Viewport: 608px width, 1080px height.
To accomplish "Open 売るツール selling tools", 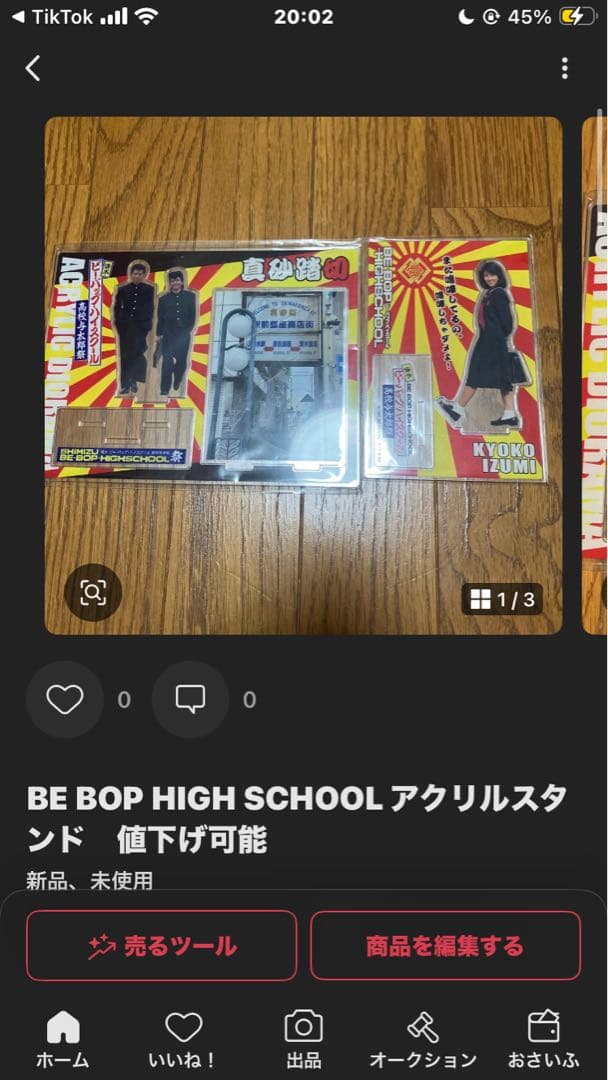I will tap(162, 945).
